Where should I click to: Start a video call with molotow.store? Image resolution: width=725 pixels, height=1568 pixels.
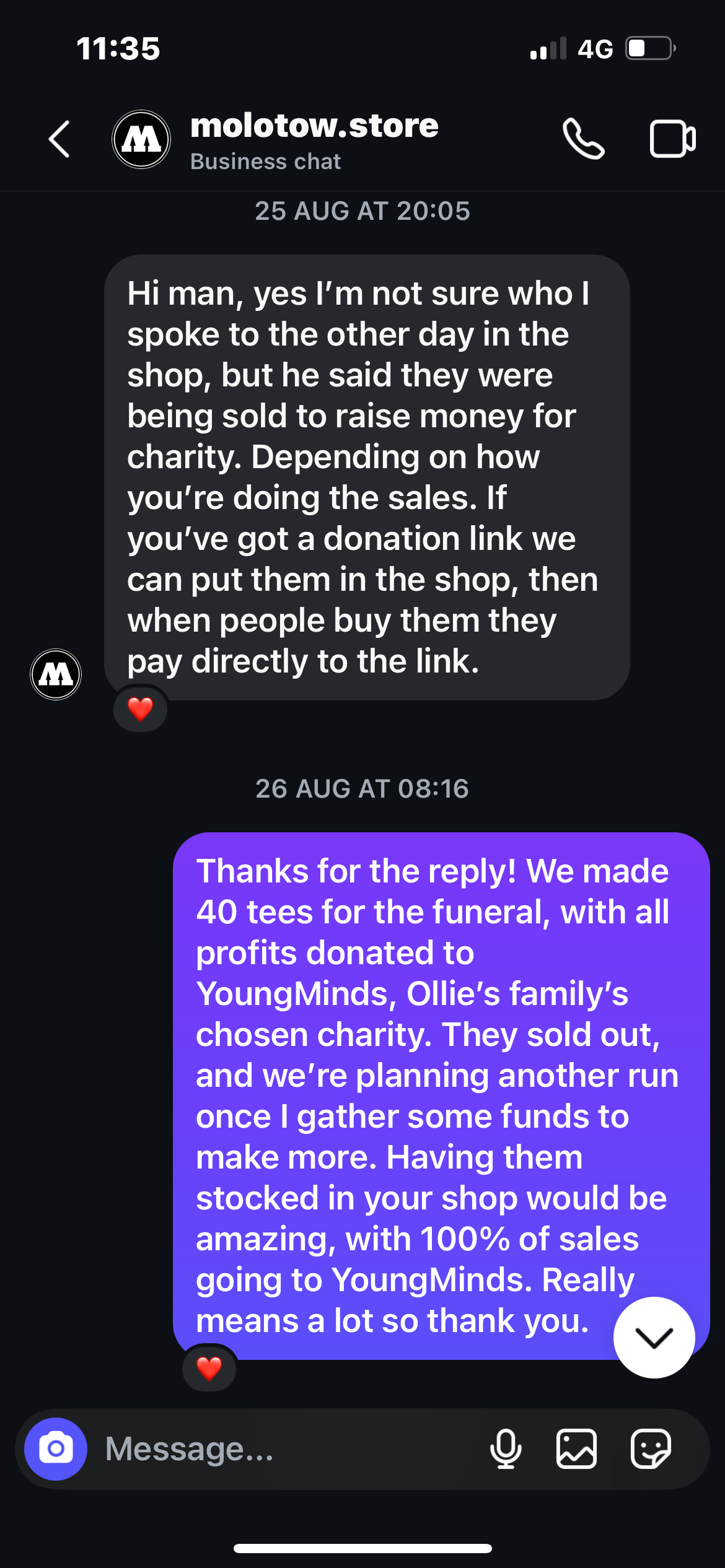672,139
